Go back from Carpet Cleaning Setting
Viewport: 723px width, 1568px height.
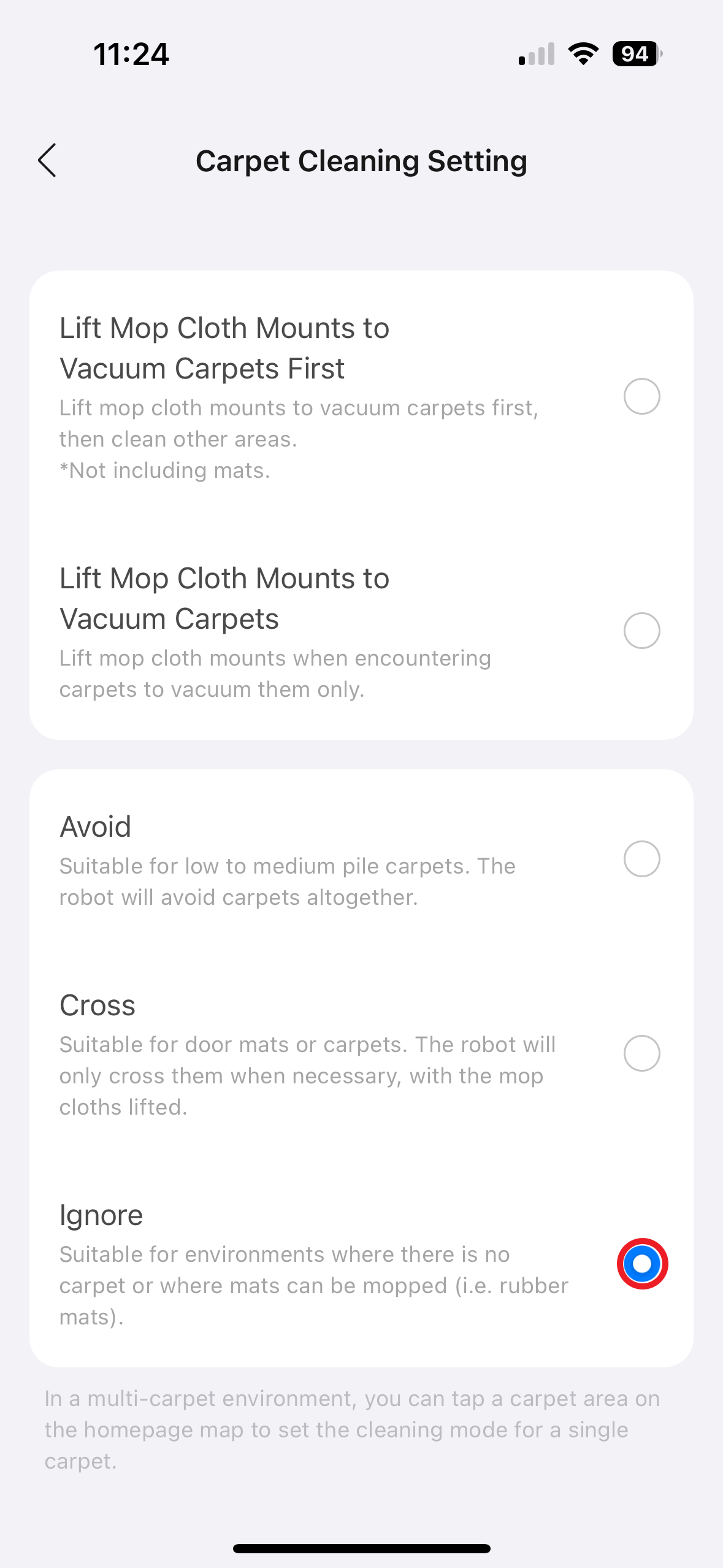47,161
